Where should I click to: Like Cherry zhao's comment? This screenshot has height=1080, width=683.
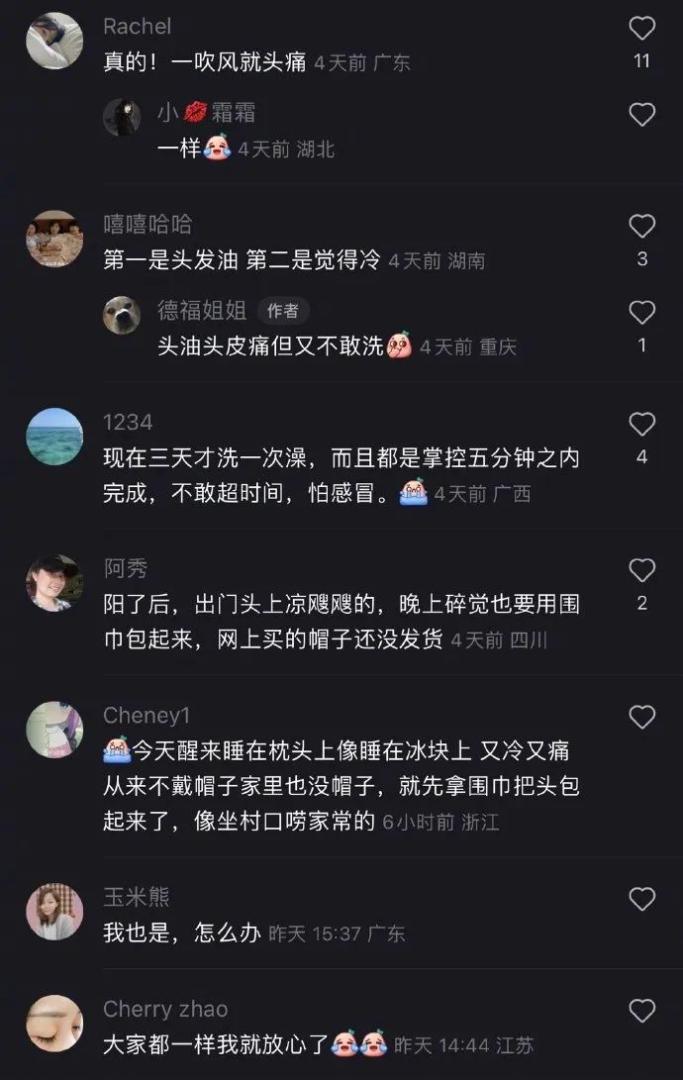pos(642,1010)
